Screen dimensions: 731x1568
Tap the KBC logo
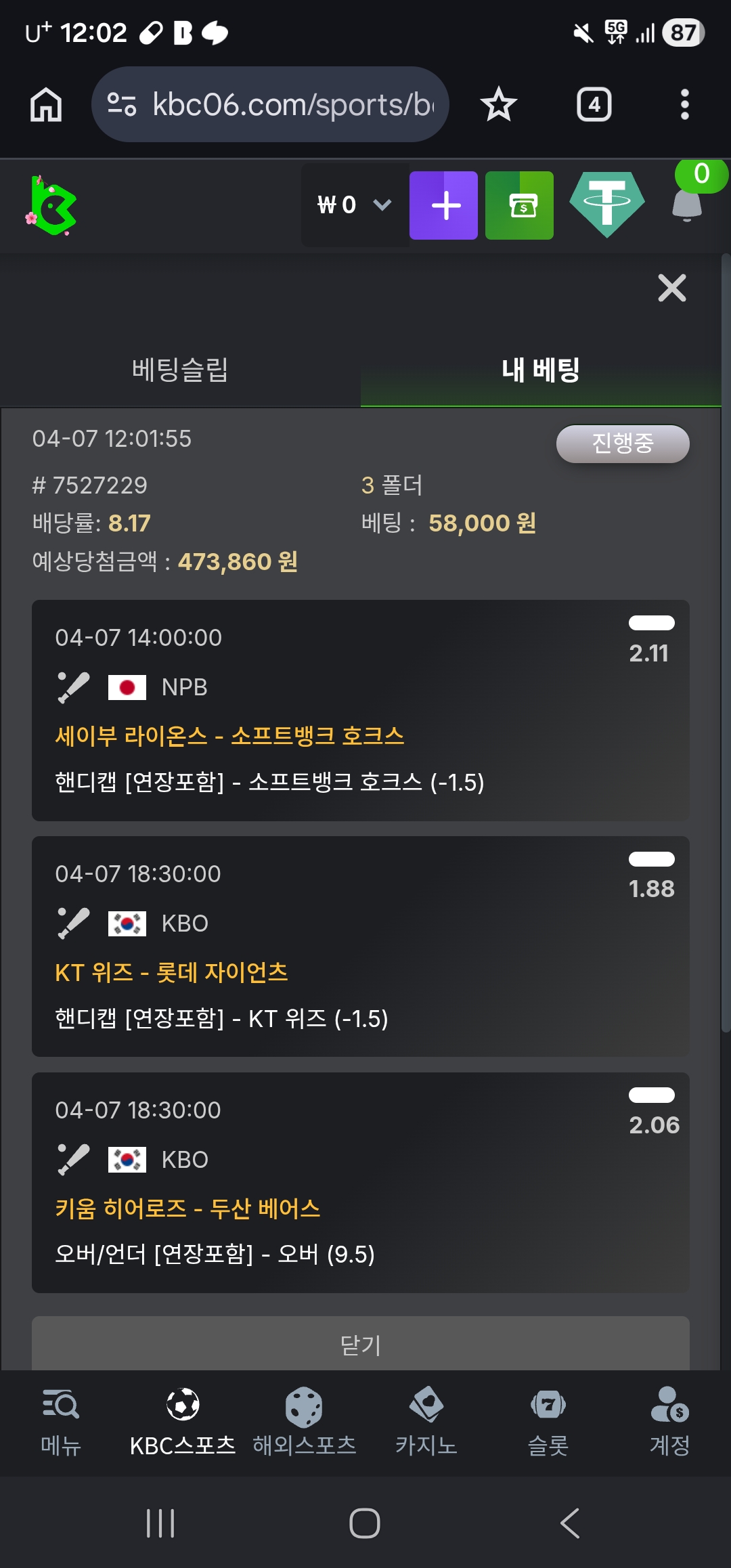pyautogui.click(x=53, y=206)
